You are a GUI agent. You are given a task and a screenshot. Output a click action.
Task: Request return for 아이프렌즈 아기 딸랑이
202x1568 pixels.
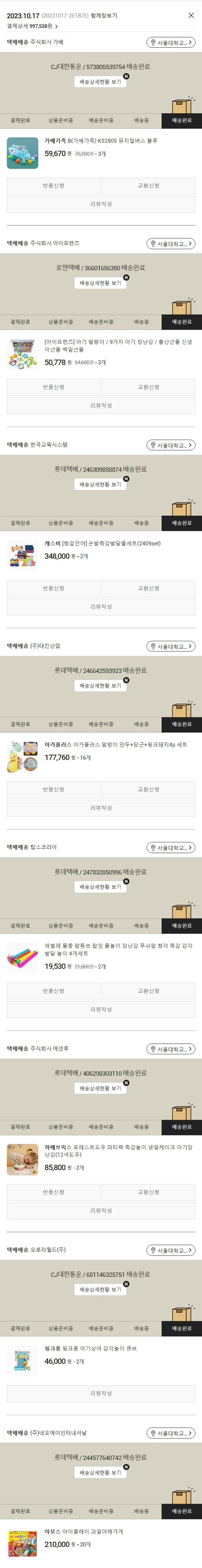tap(54, 387)
